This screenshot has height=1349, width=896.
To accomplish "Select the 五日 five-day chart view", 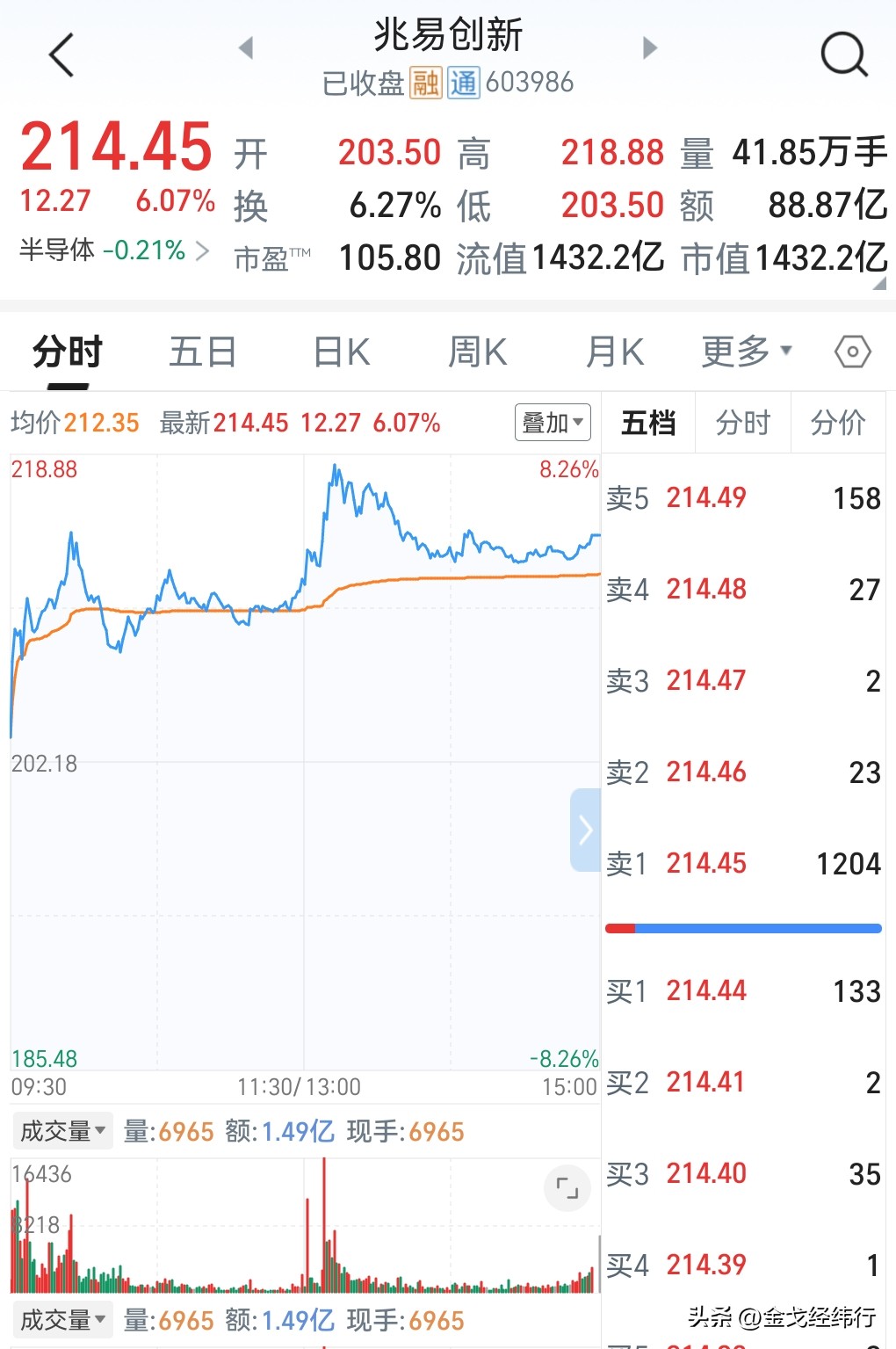I will pyautogui.click(x=202, y=351).
